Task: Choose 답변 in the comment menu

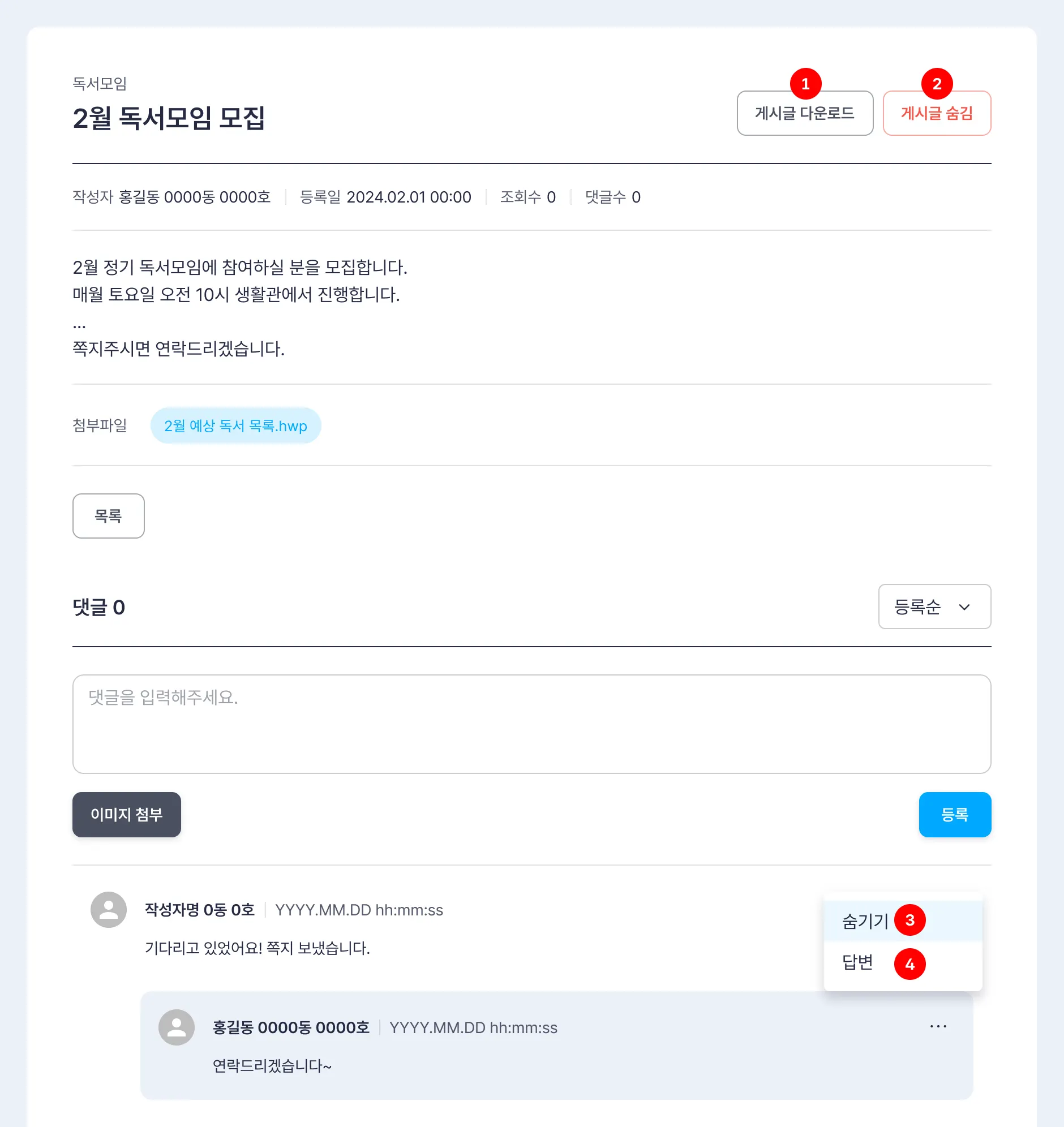Action: tap(857, 962)
